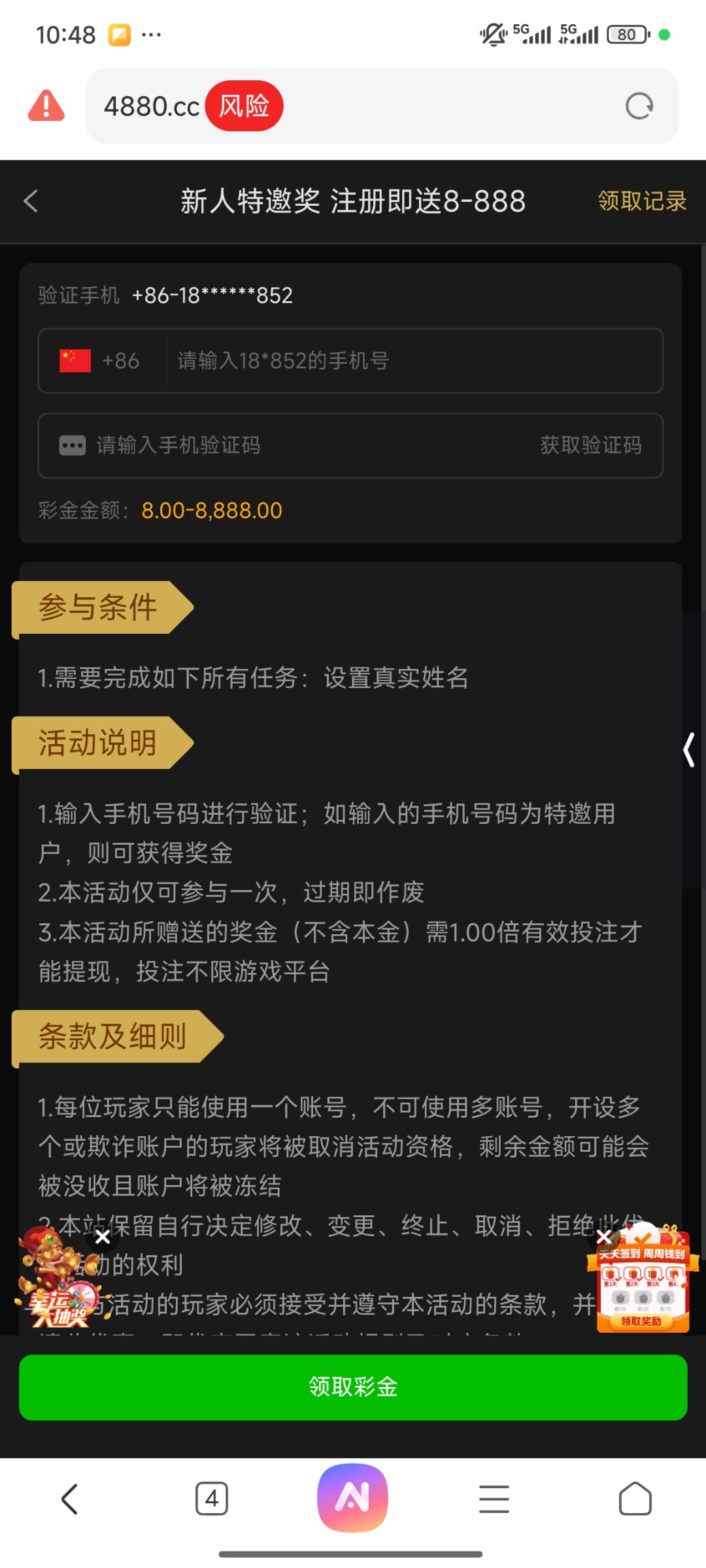This screenshot has height=1568, width=706.
Task: Dismiss the lucky draw floating widget
Action: [103, 1237]
